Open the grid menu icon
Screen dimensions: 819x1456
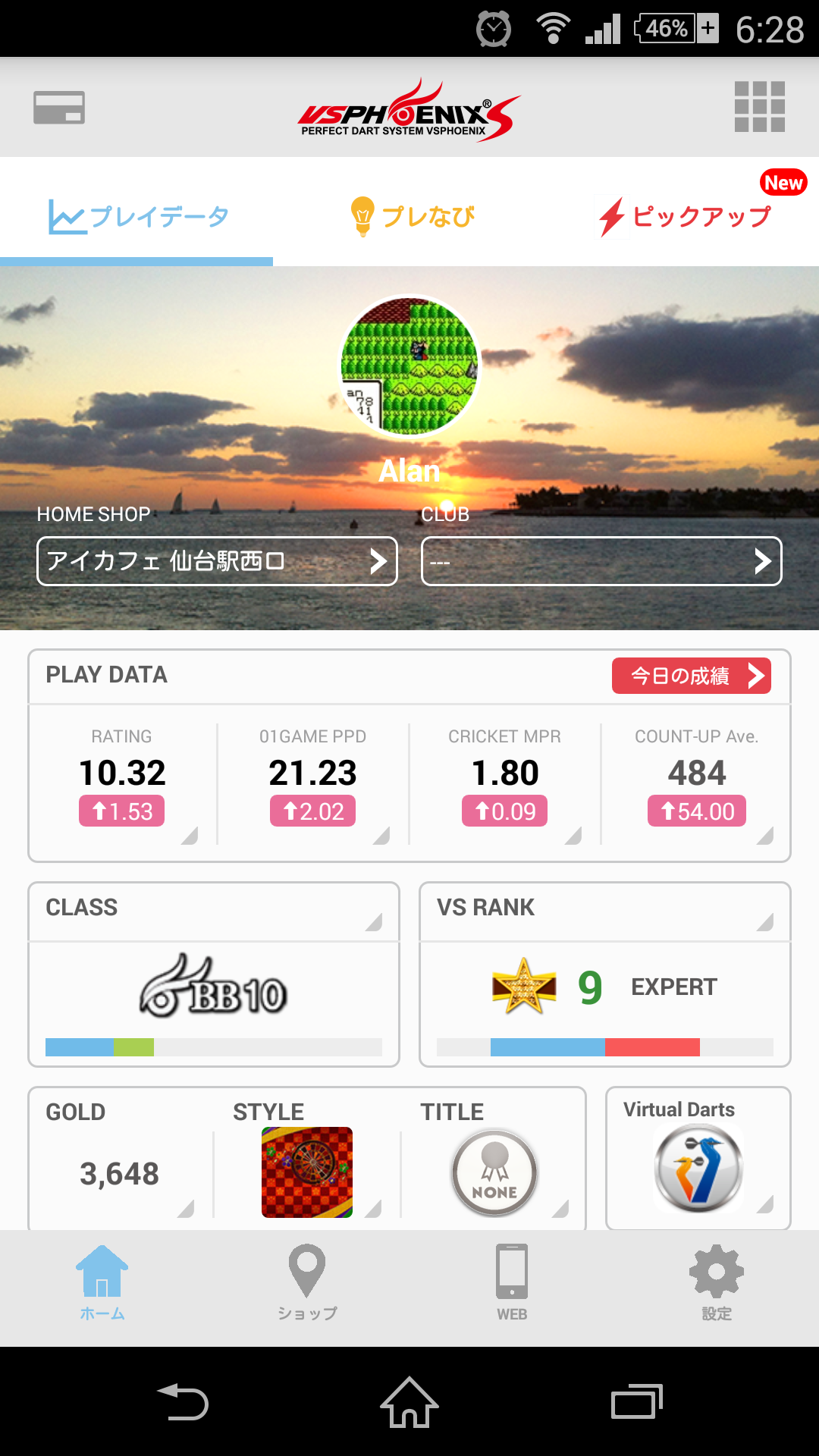click(759, 107)
